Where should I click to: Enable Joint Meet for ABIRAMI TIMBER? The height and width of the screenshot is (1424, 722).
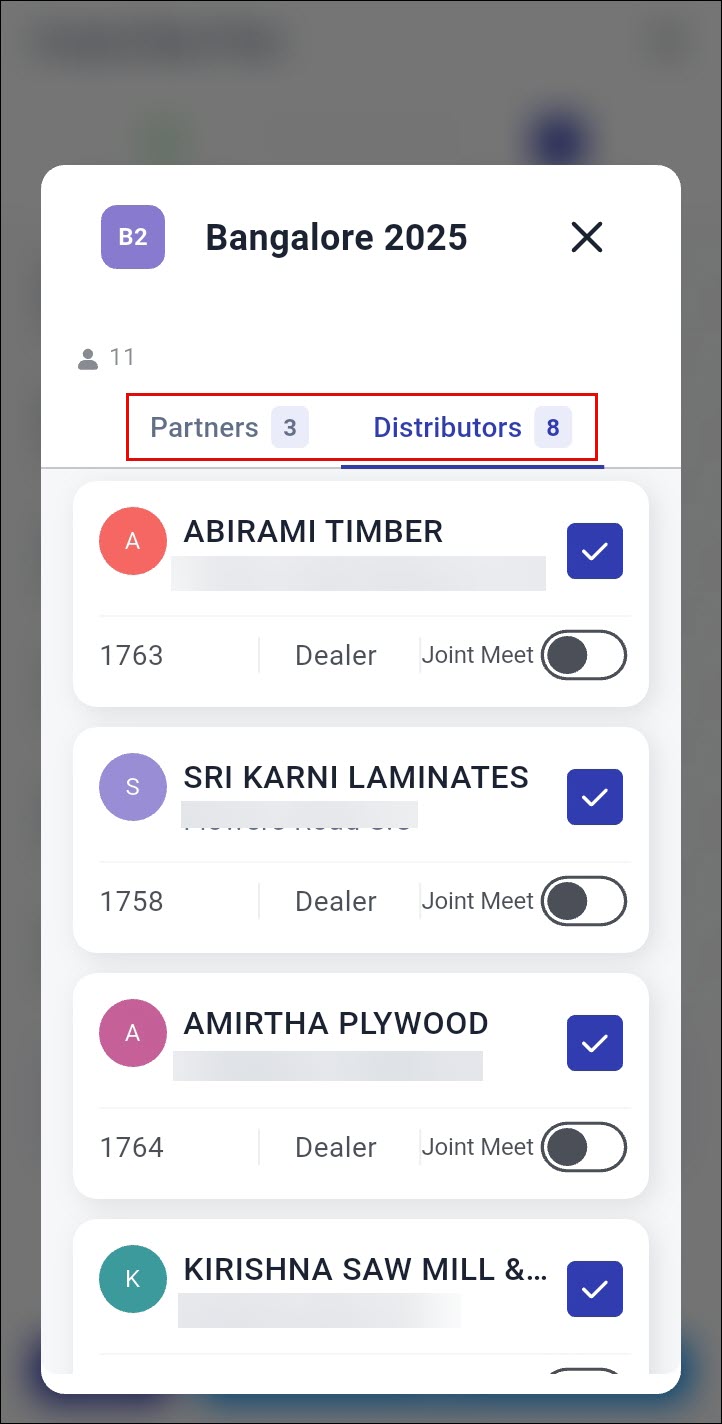(x=584, y=656)
